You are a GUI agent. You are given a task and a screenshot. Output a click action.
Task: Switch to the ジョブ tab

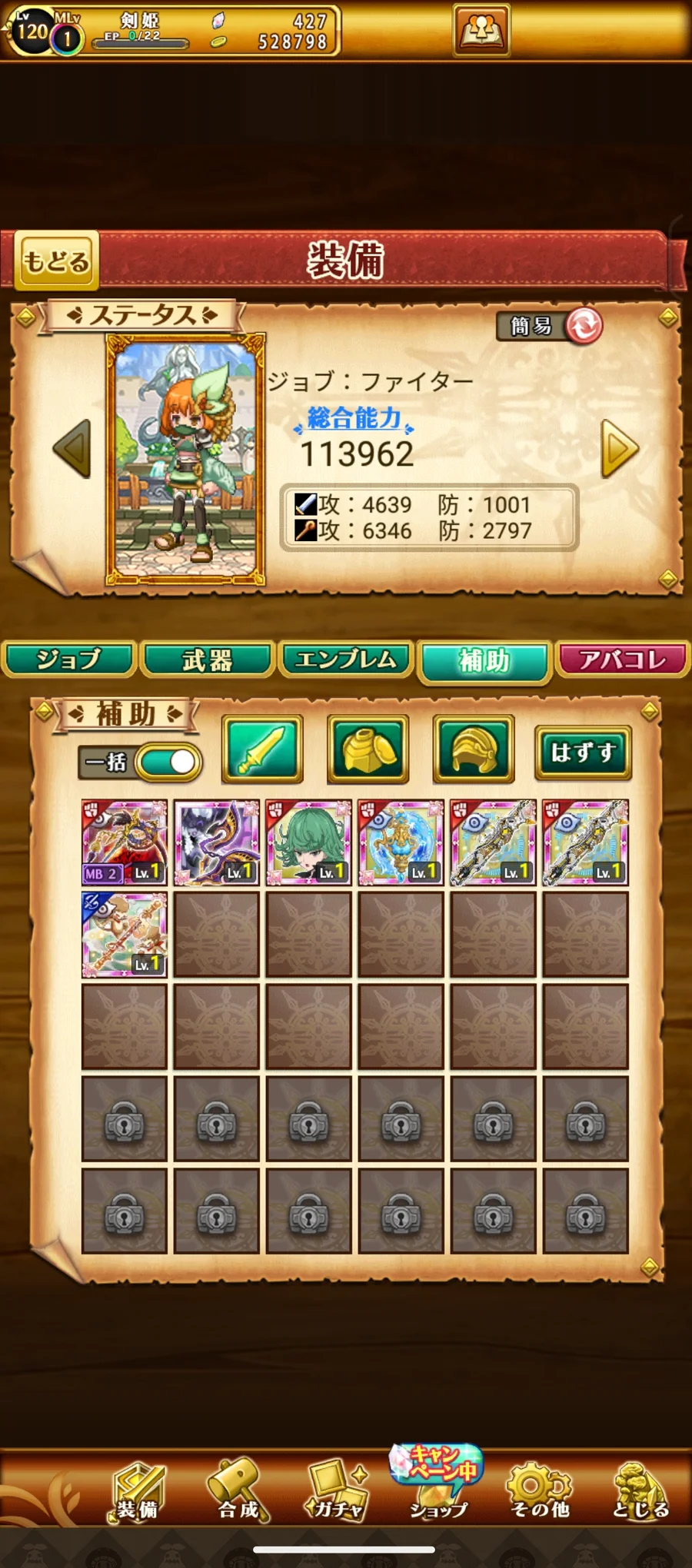coord(69,659)
